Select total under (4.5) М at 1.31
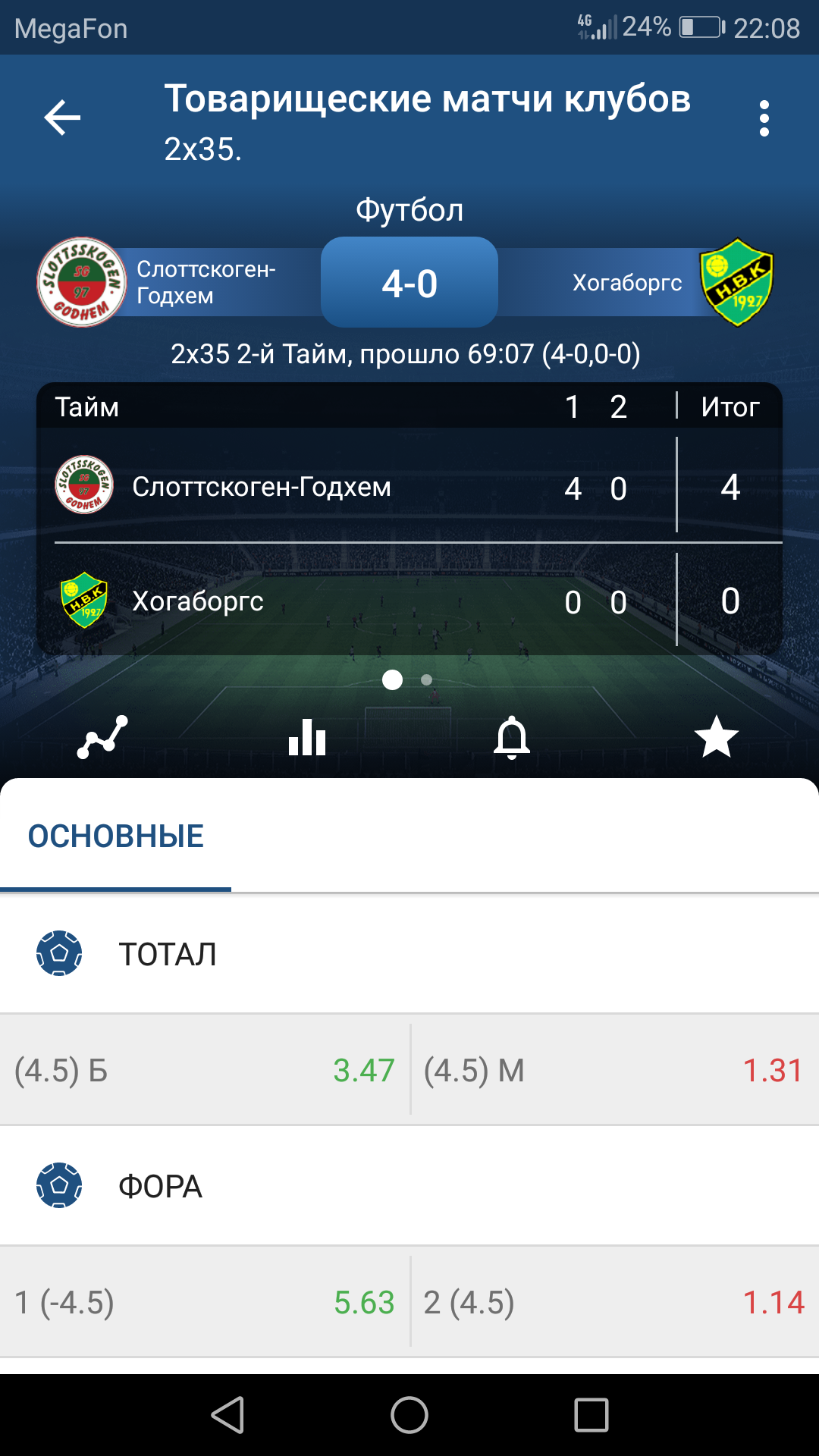The width and height of the screenshot is (819, 1456). pyautogui.click(x=614, y=1070)
